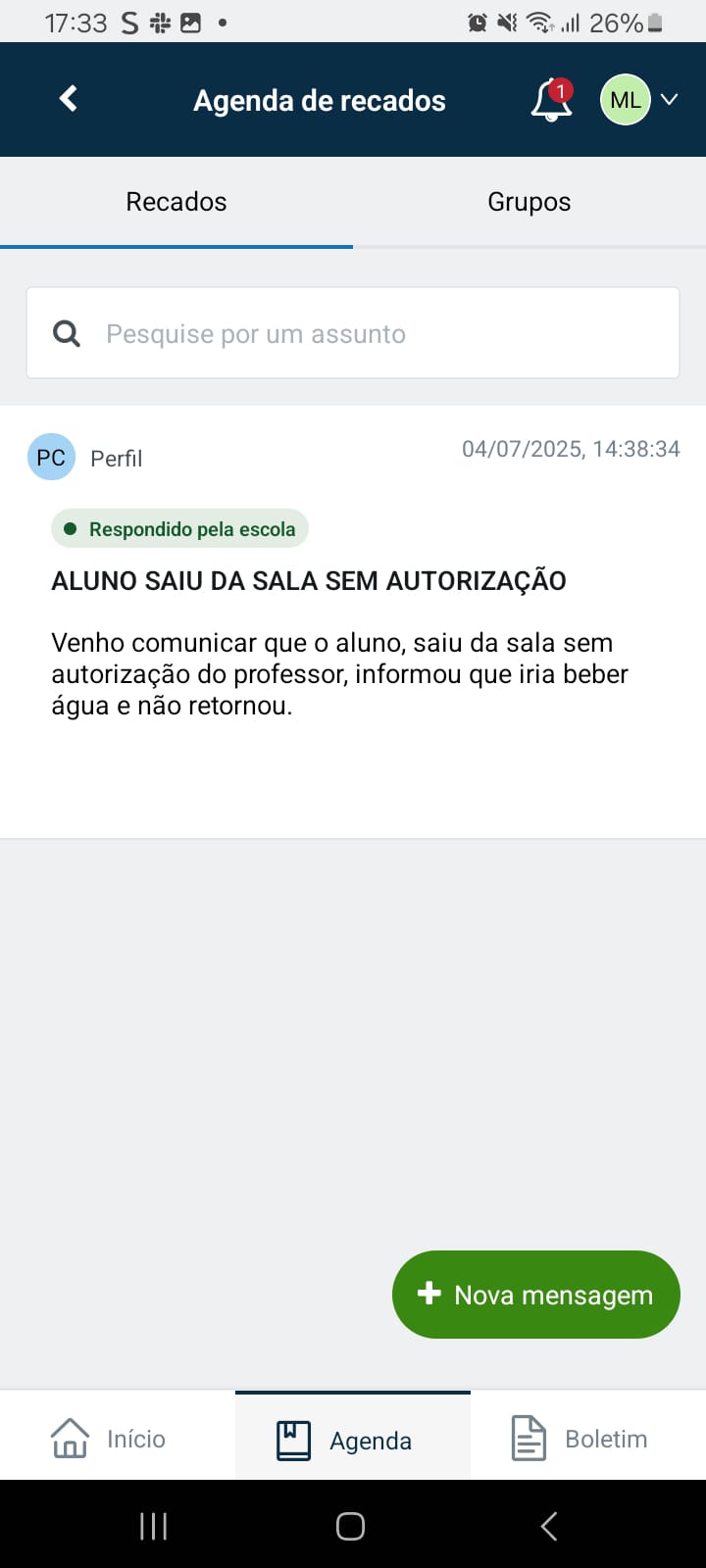Image resolution: width=706 pixels, height=1568 pixels.
Task: Go back using the header arrow
Action: 69,99
